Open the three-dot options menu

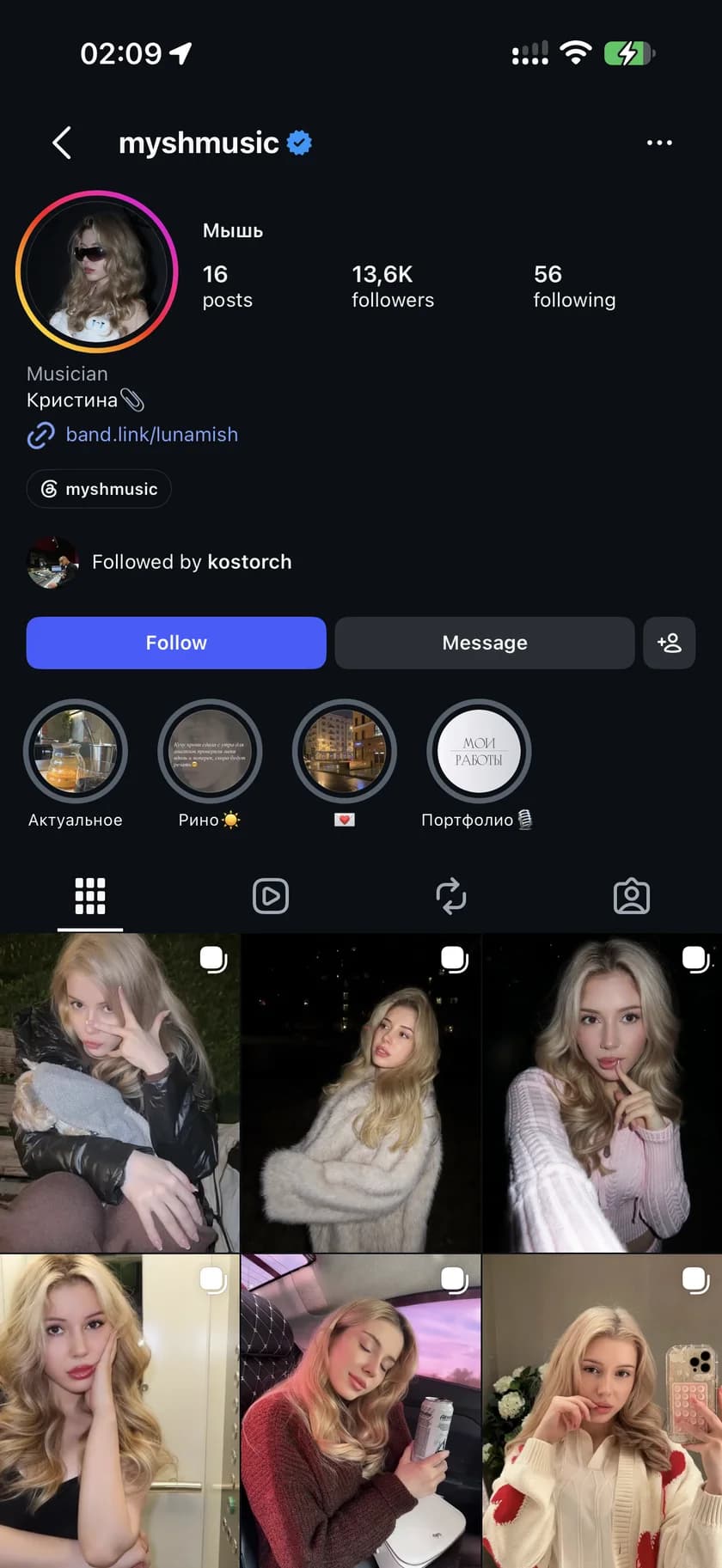(x=659, y=143)
